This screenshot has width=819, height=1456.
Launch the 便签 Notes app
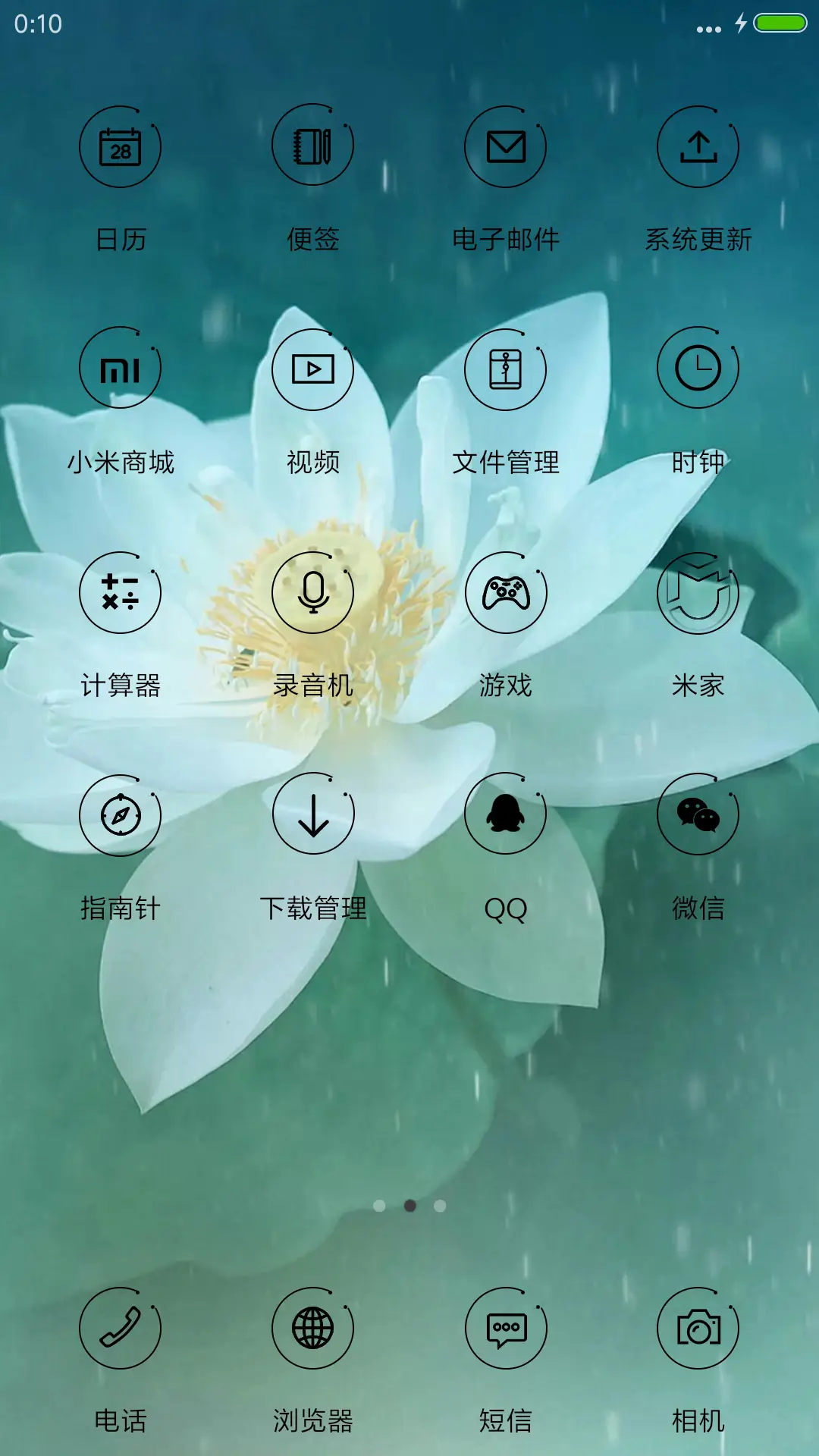(312, 145)
